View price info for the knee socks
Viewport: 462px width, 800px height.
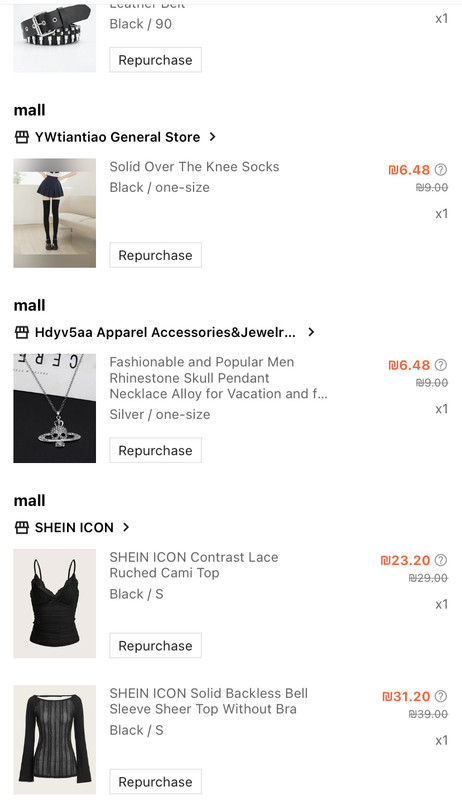pos(441,169)
